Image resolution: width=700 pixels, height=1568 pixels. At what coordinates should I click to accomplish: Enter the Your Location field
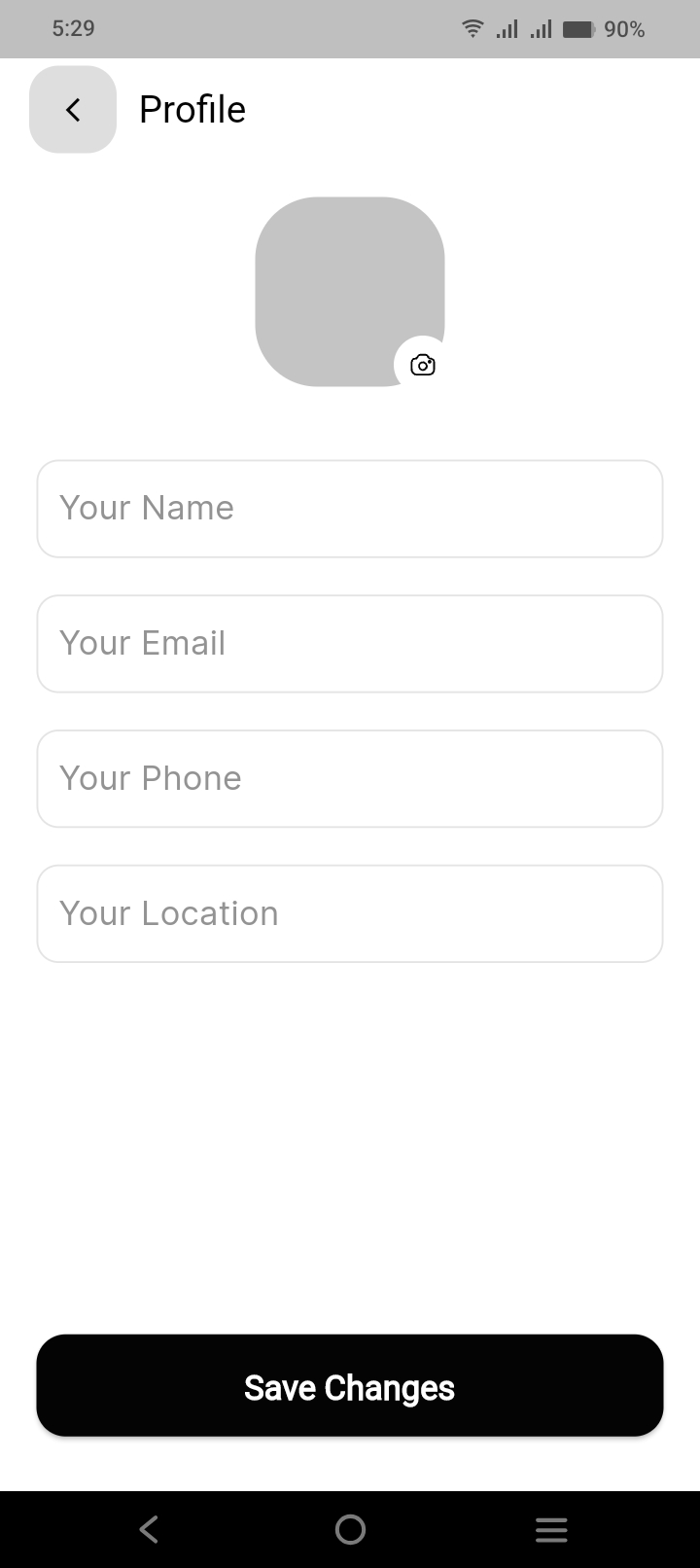[x=350, y=914]
